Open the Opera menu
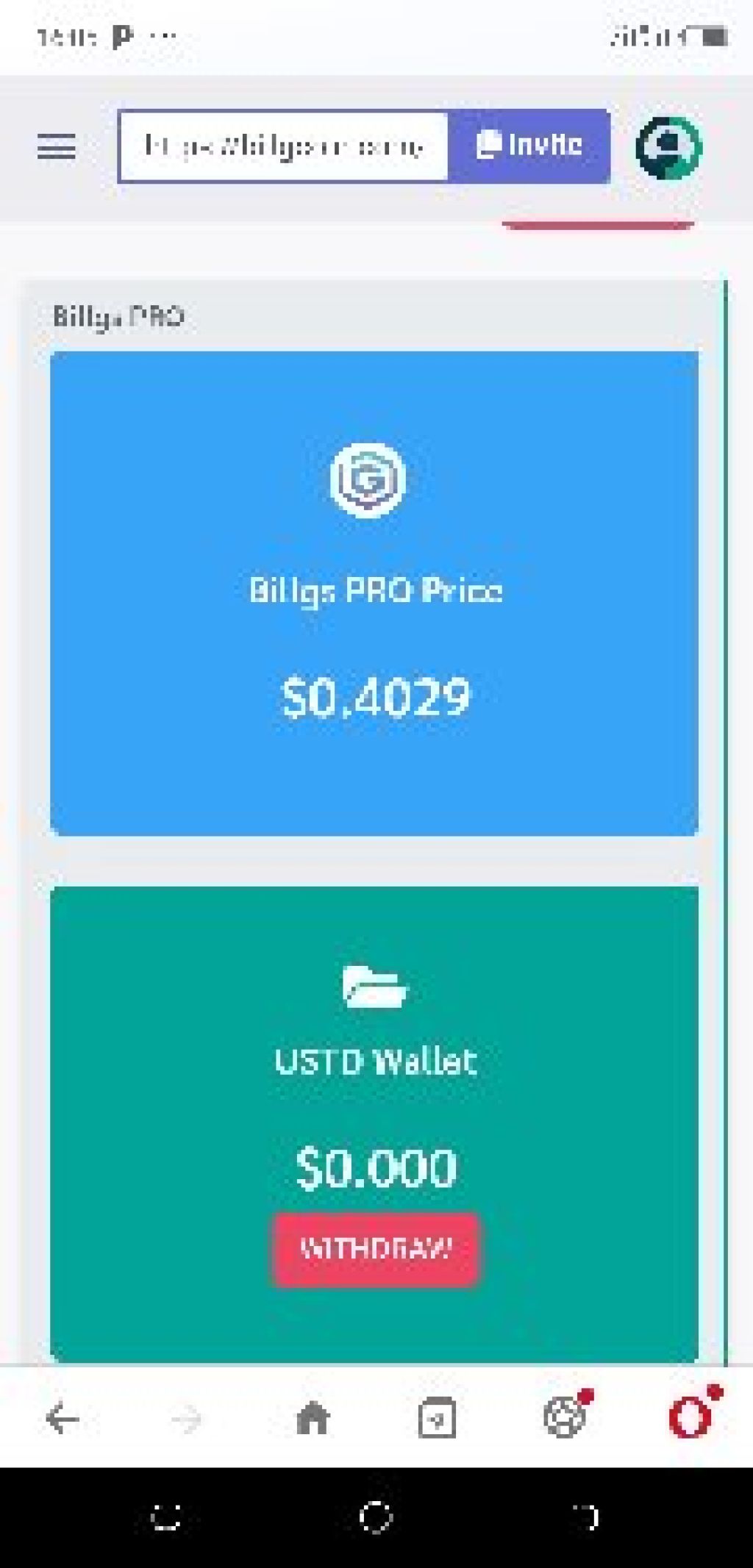753x1568 pixels. (691, 1417)
